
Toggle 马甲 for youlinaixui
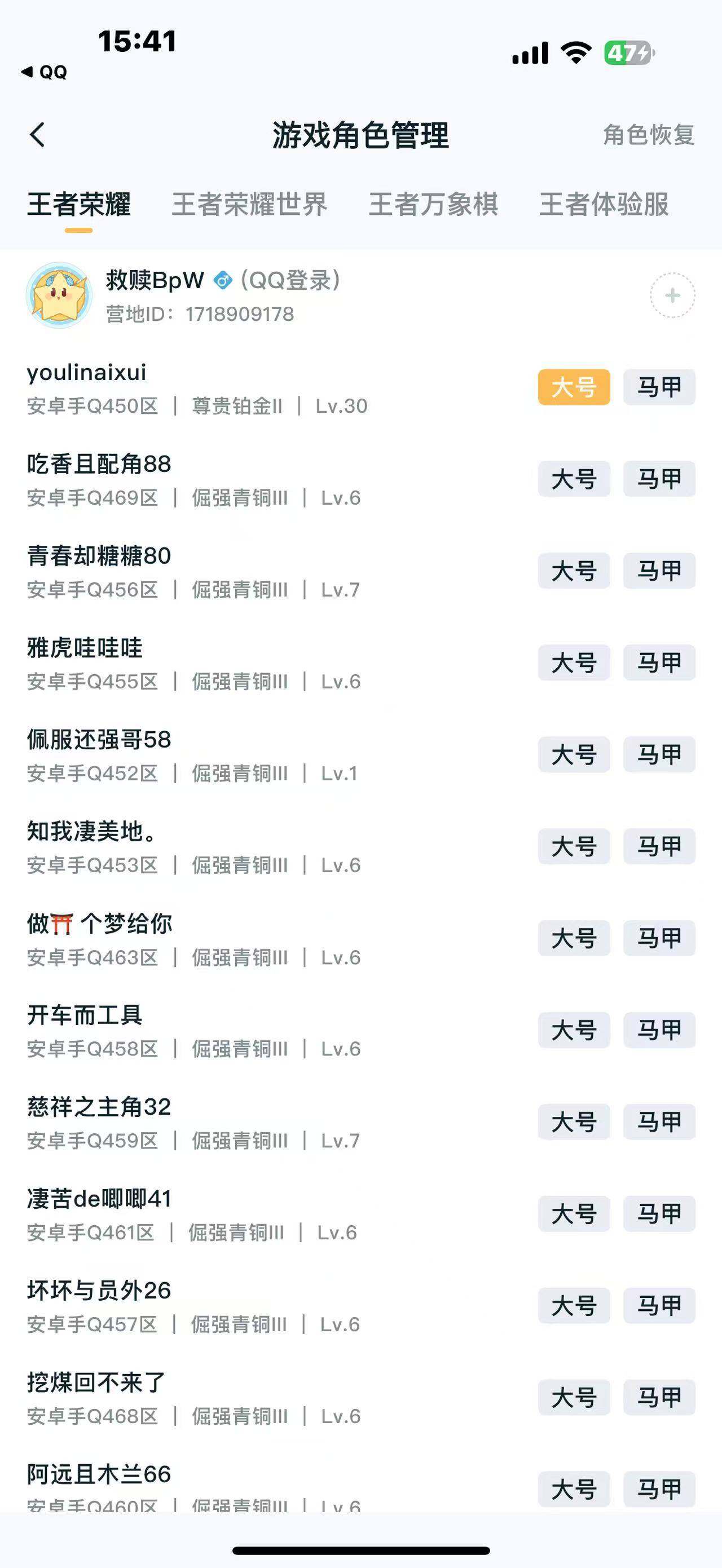(659, 387)
